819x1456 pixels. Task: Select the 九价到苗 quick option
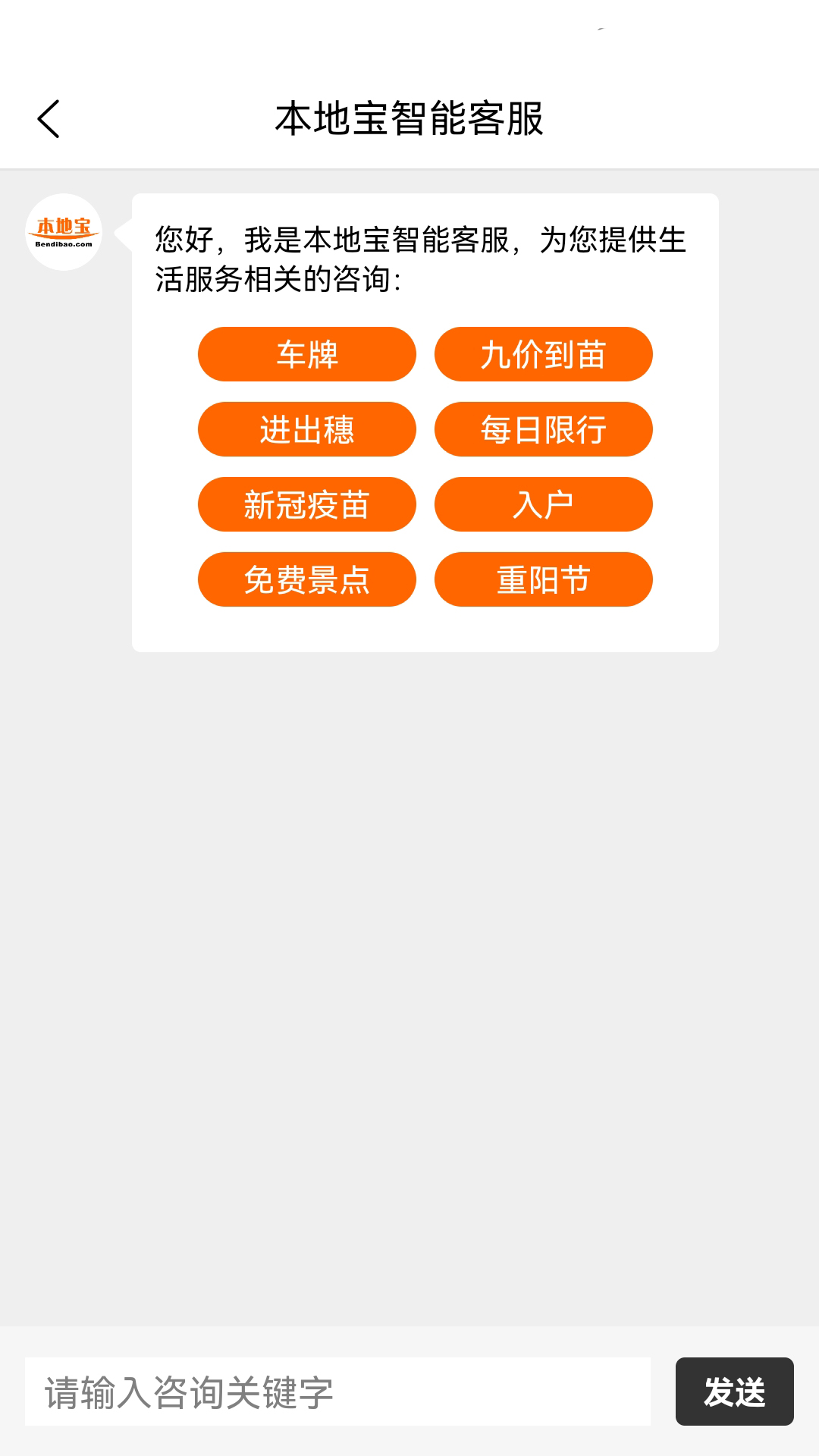pos(543,353)
